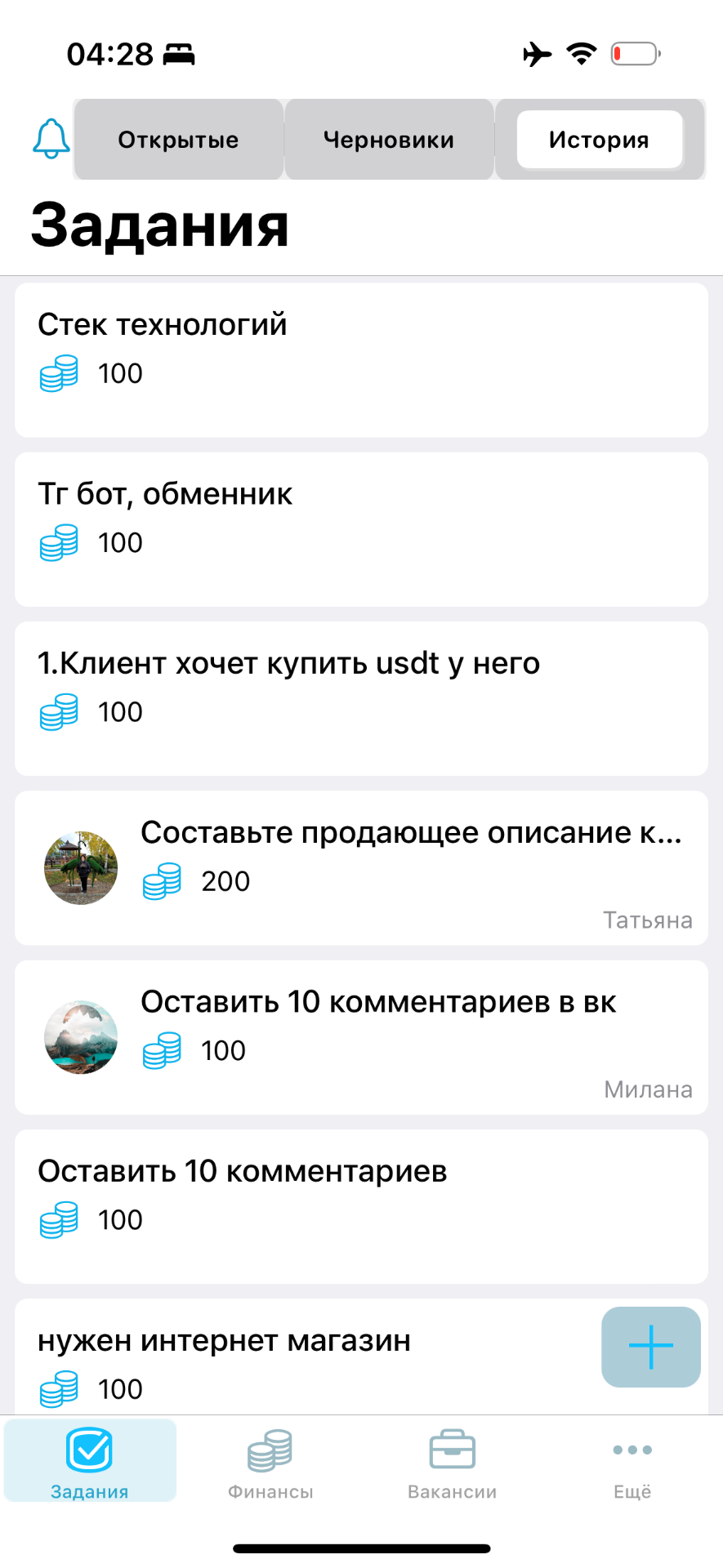Open the Открытые tab
Viewport: 723px width, 1568px height.
coord(179,139)
